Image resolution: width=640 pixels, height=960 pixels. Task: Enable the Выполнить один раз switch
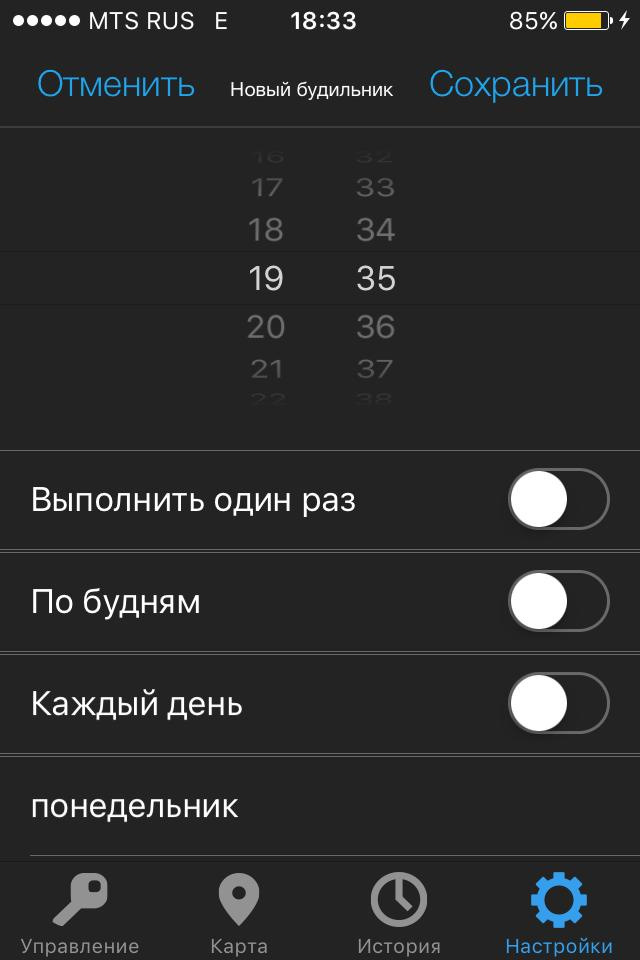coord(558,499)
